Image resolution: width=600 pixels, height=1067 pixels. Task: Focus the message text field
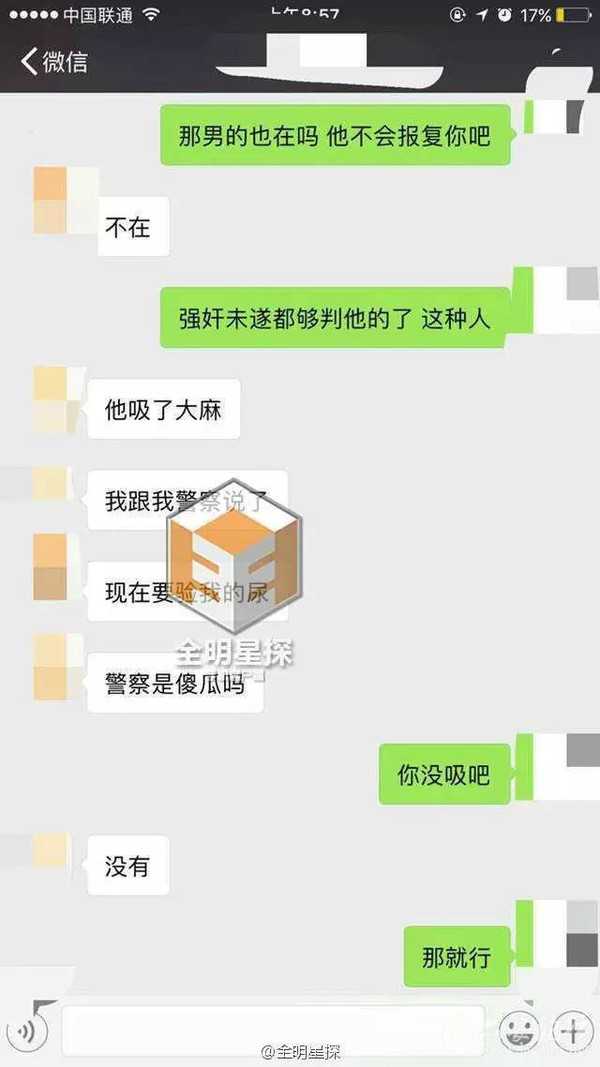(272, 1028)
